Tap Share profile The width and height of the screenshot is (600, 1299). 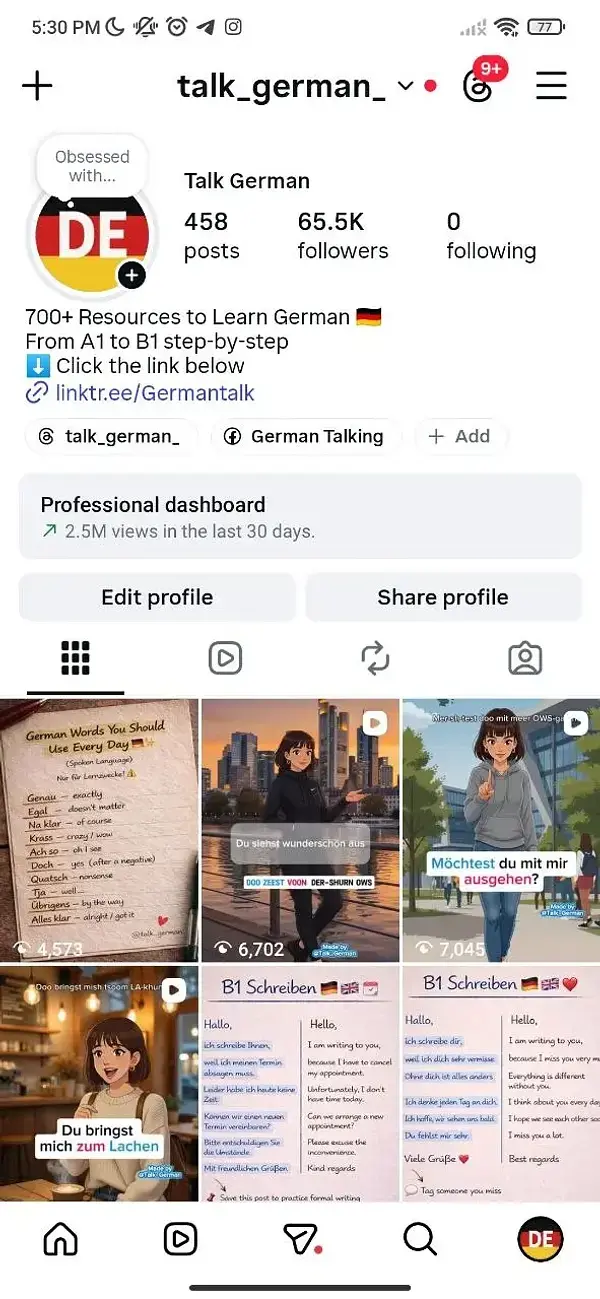[443, 597]
